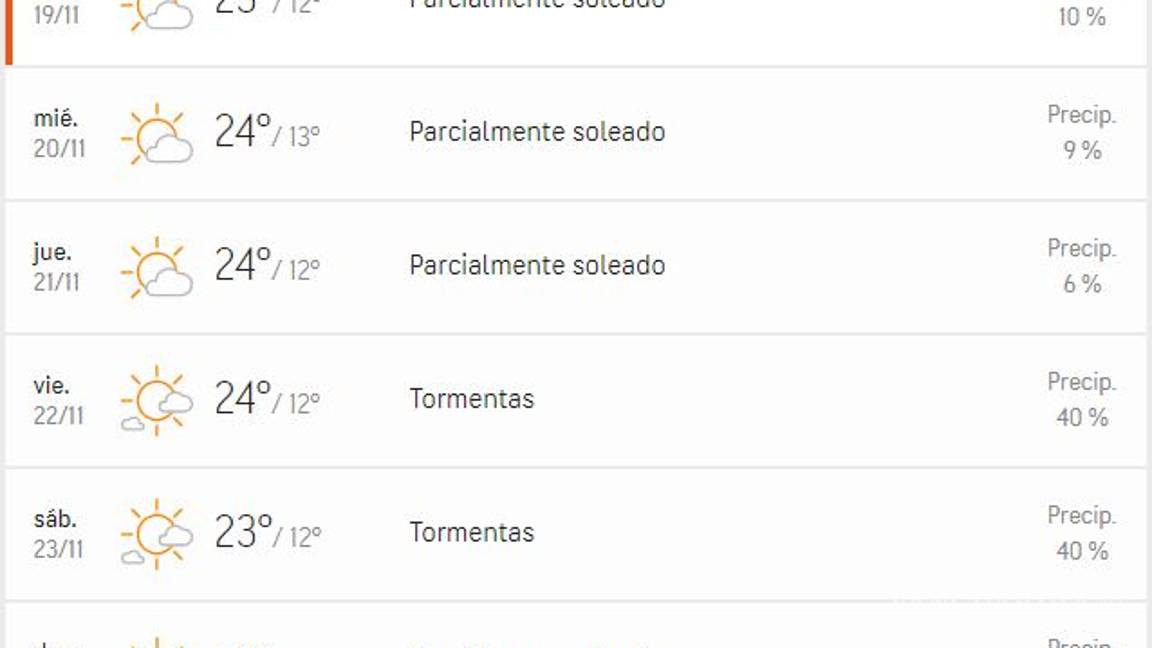The image size is (1152, 648).
Task: Open the Tormentas forecast for vie. 22/11
Action: tap(575, 400)
